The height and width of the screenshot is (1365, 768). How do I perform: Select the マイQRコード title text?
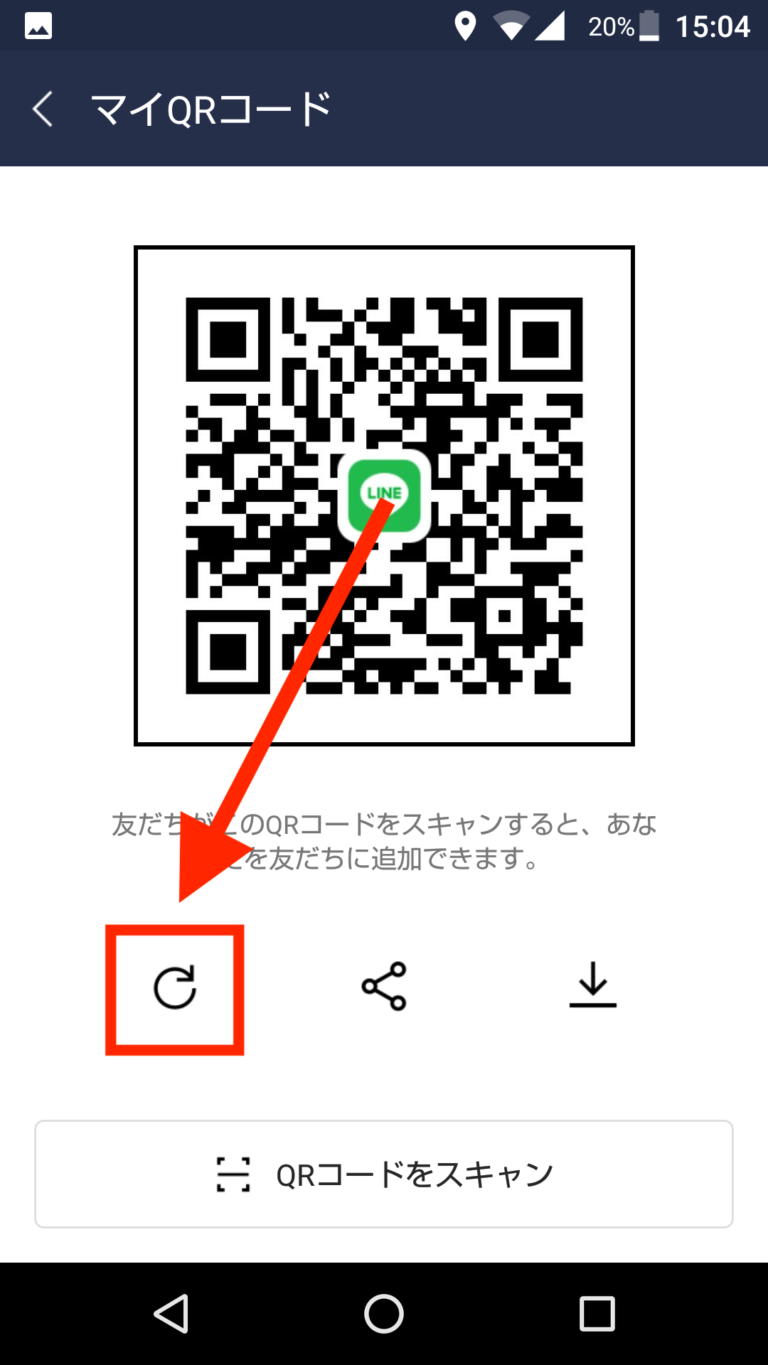click(209, 106)
